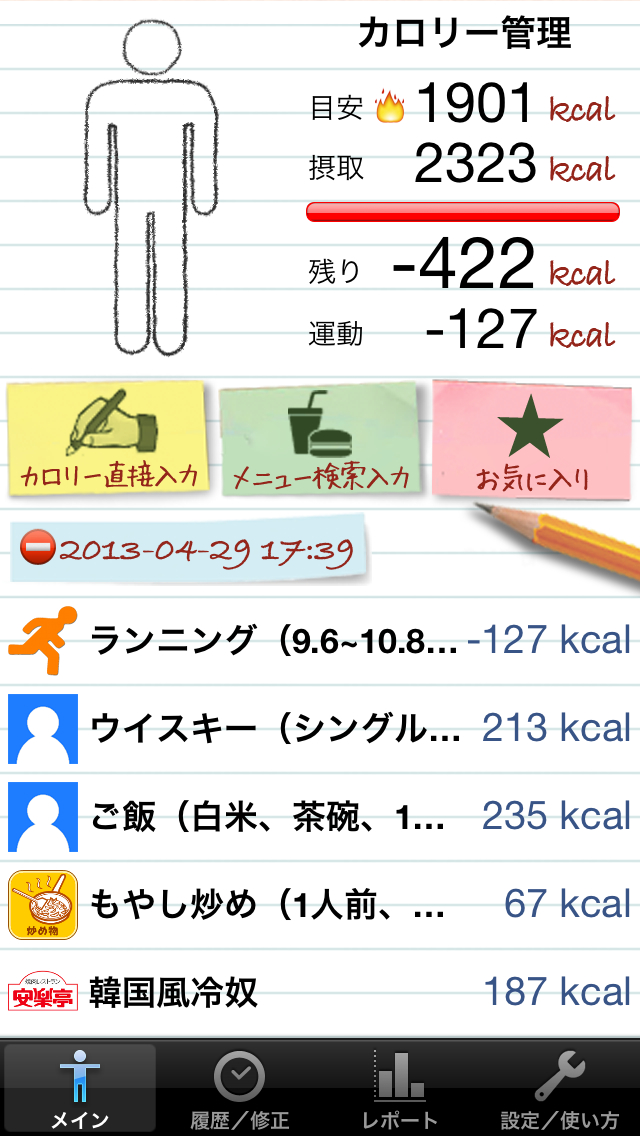Image resolution: width=640 pixels, height=1136 pixels.
Task: Tap the red minus icon beside the date
Action: pos(38,548)
